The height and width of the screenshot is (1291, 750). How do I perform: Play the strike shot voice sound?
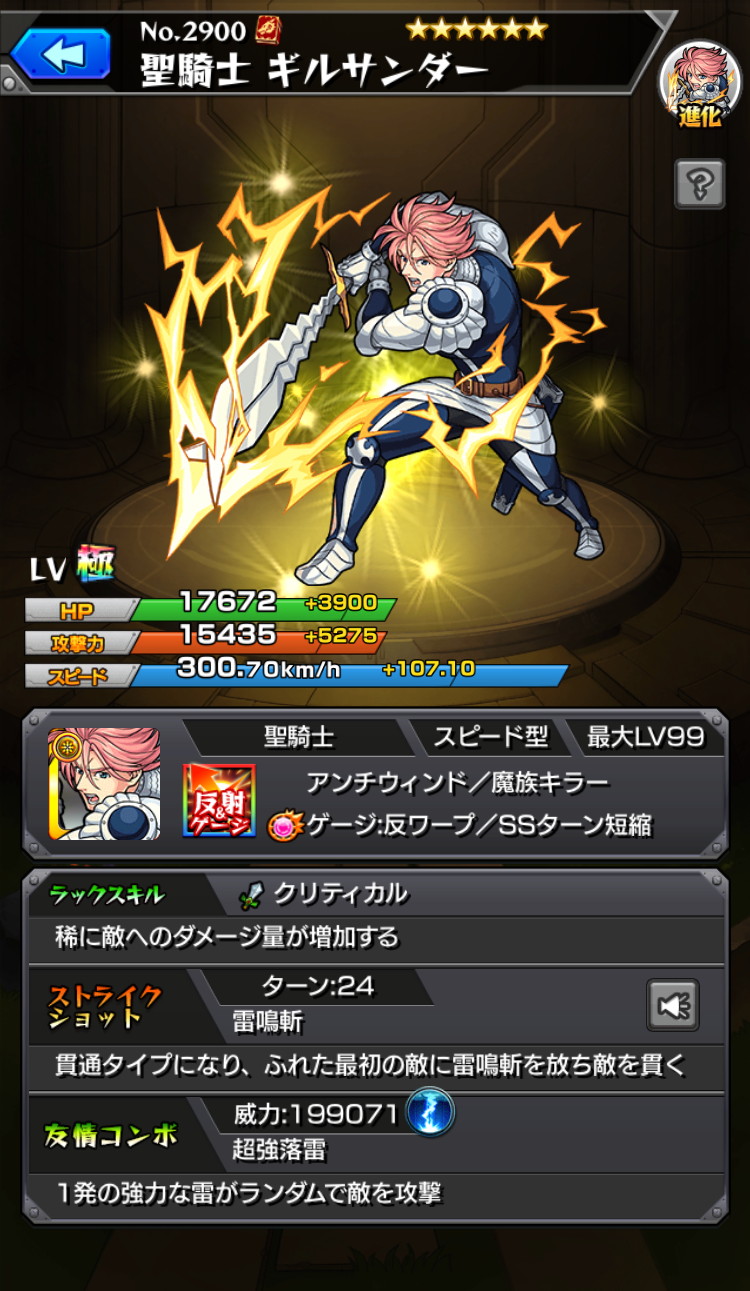coord(672,1005)
